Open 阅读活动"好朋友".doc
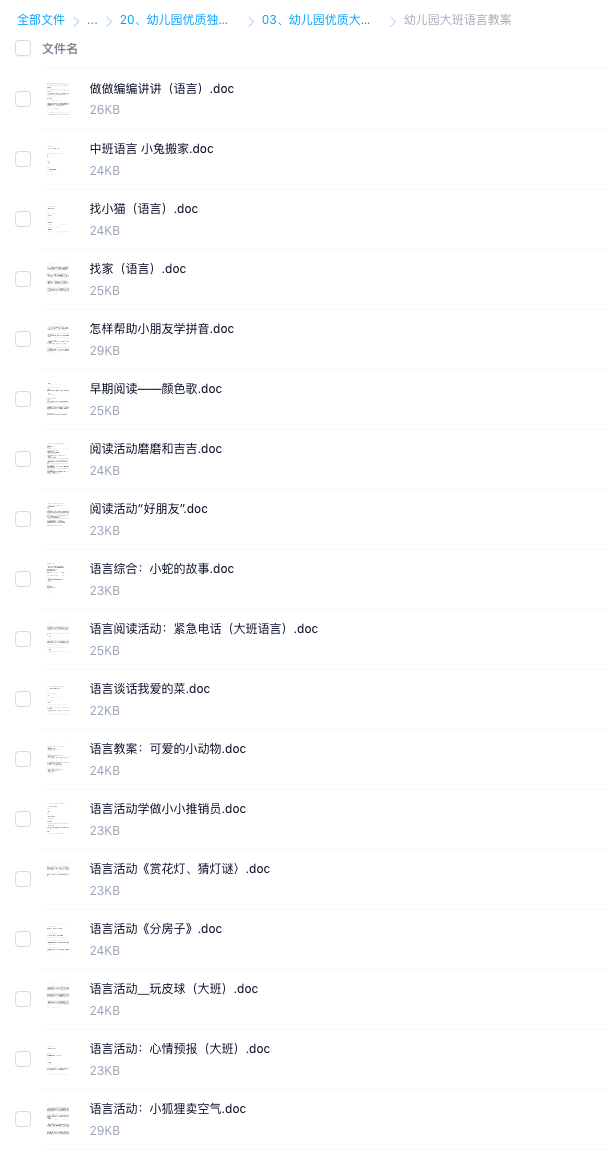Viewport: 608px width, 1152px height. coord(149,508)
